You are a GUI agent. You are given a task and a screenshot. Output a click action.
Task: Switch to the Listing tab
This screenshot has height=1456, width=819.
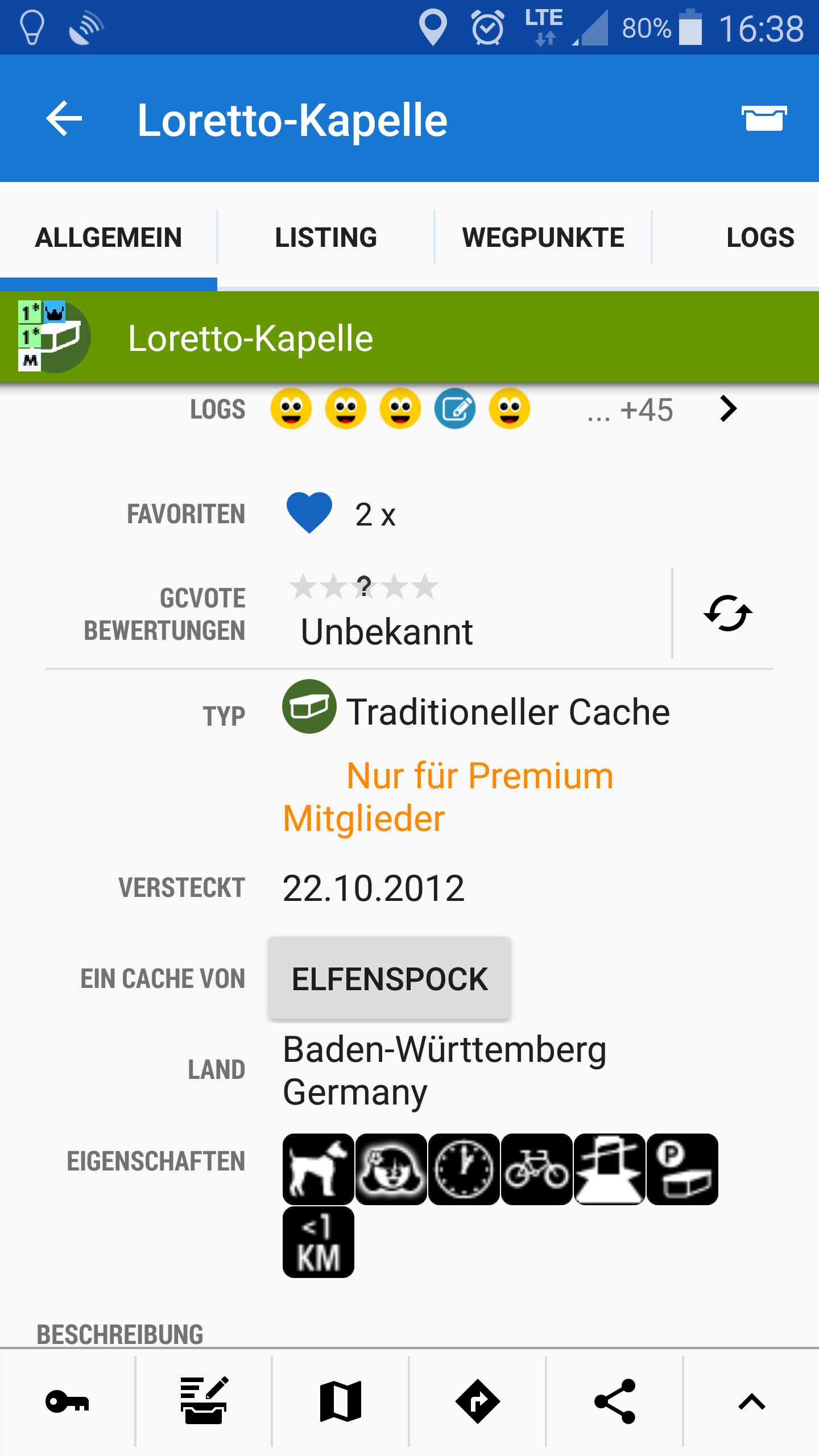click(326, 237)
